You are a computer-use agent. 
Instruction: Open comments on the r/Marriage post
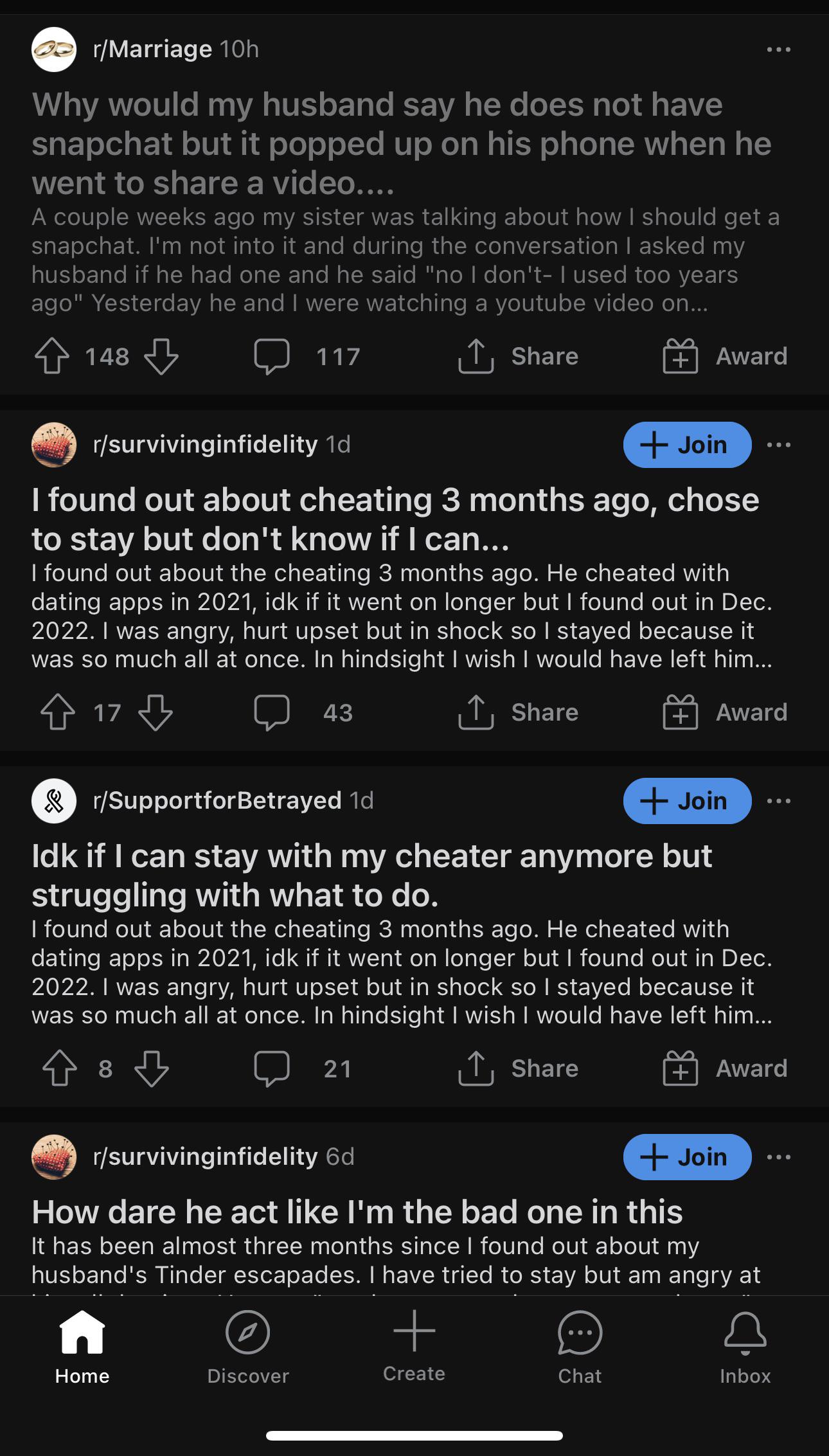[x=272, y=357]
